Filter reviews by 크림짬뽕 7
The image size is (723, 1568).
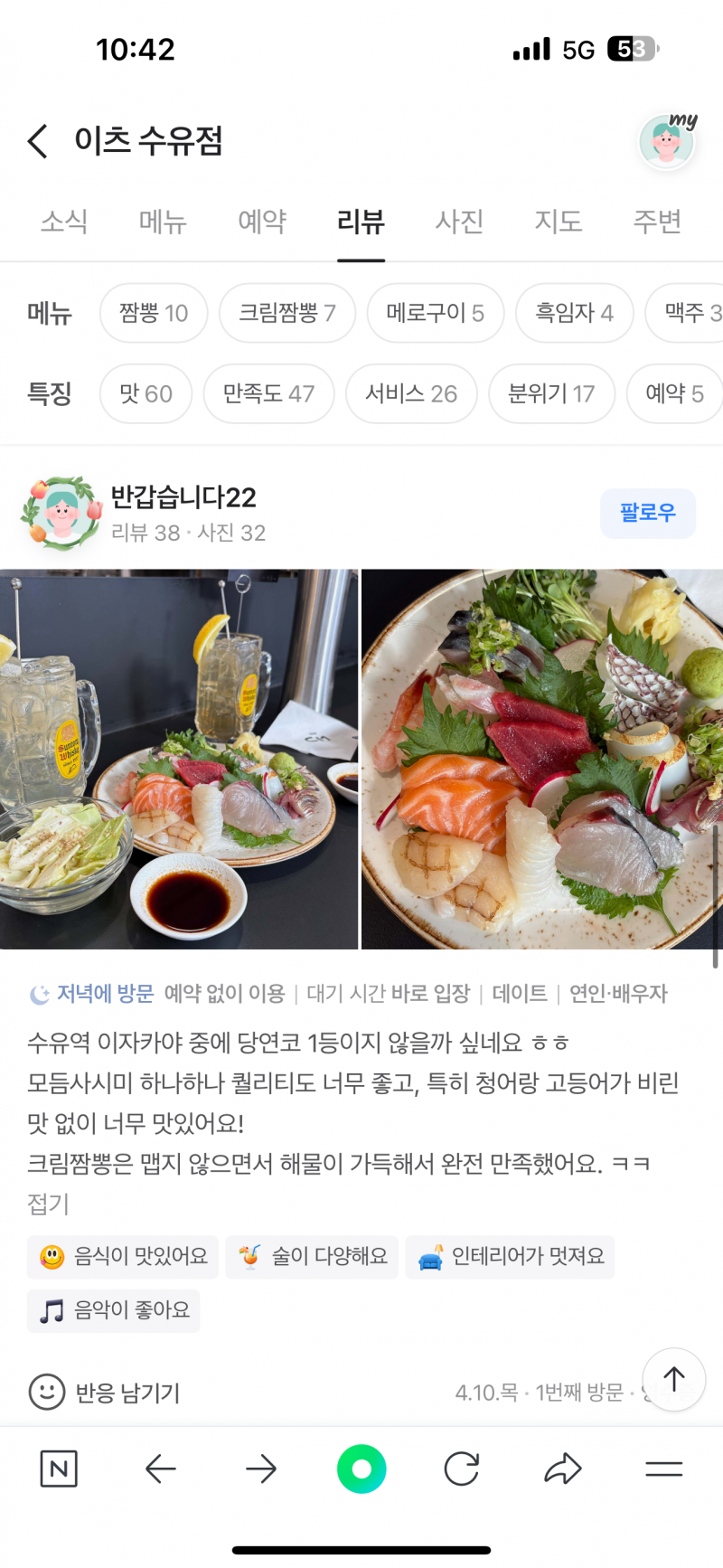(x=286, y=313)
